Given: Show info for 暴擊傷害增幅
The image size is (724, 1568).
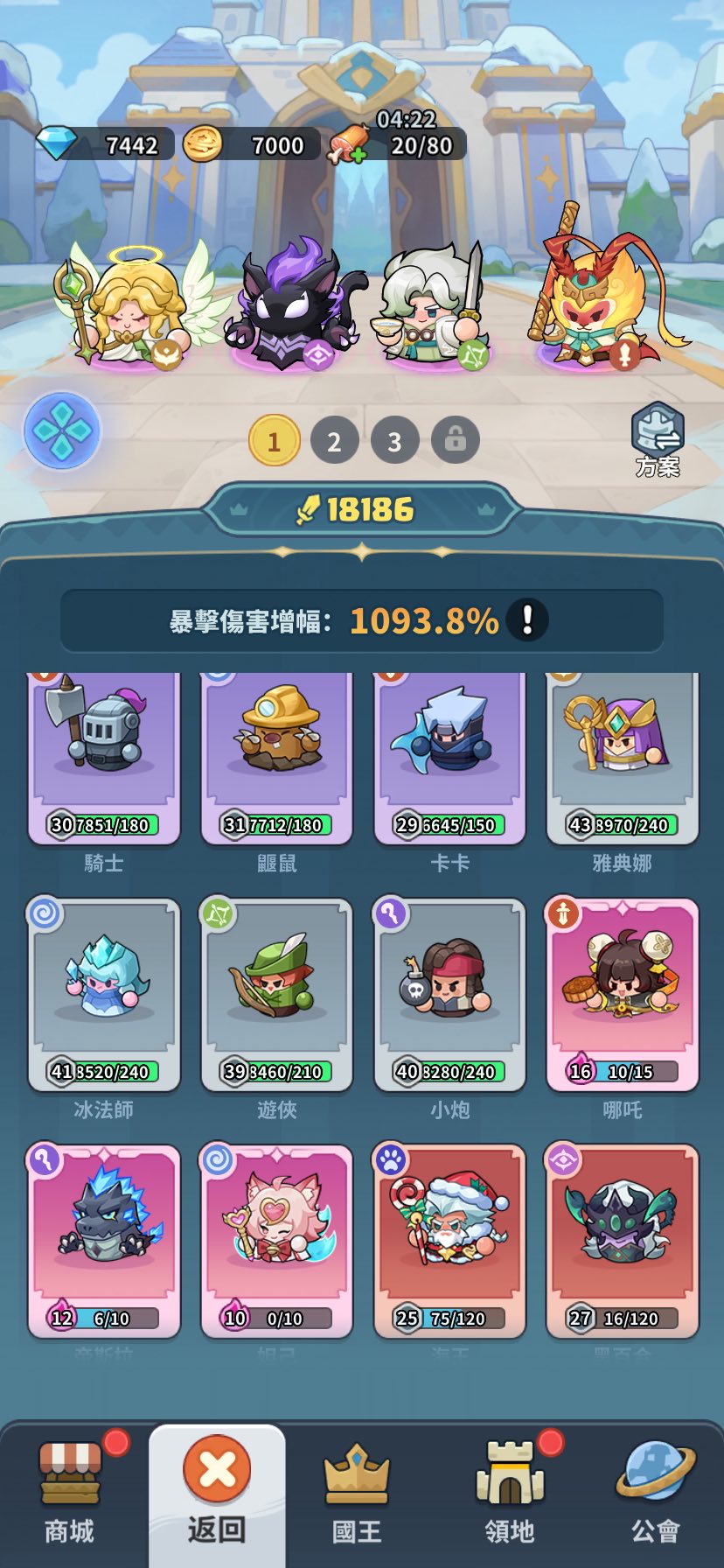Looking at the screenshot, I should click(x=527, y=620).
